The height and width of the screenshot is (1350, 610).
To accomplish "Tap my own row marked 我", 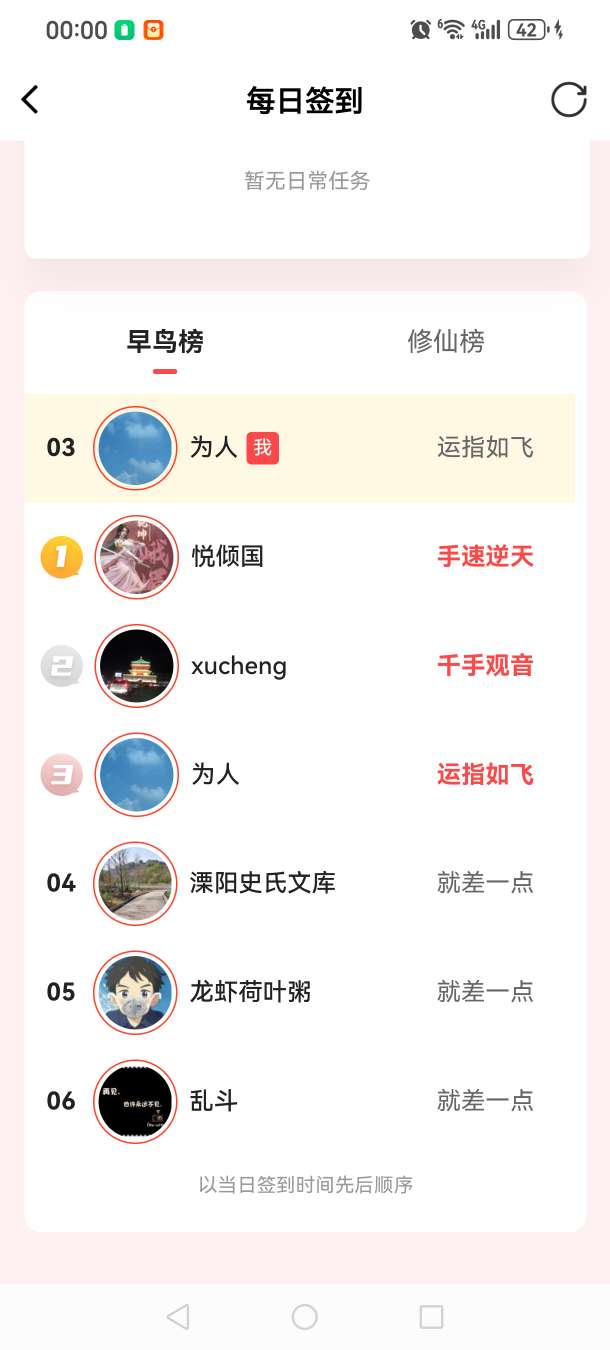I will pyautogui.click(x=300, y=448).
